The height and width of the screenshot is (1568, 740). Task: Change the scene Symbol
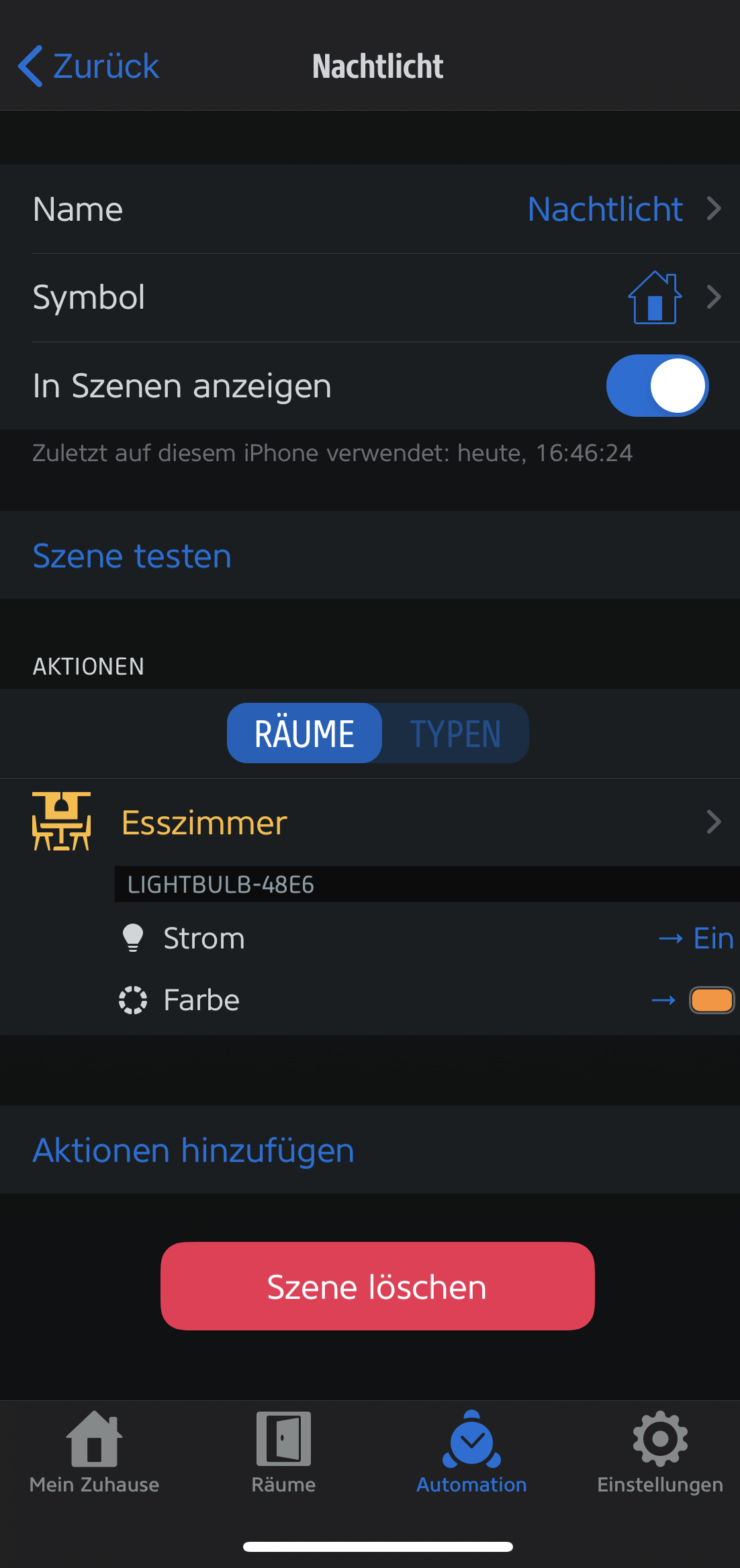tap(655, 297)
